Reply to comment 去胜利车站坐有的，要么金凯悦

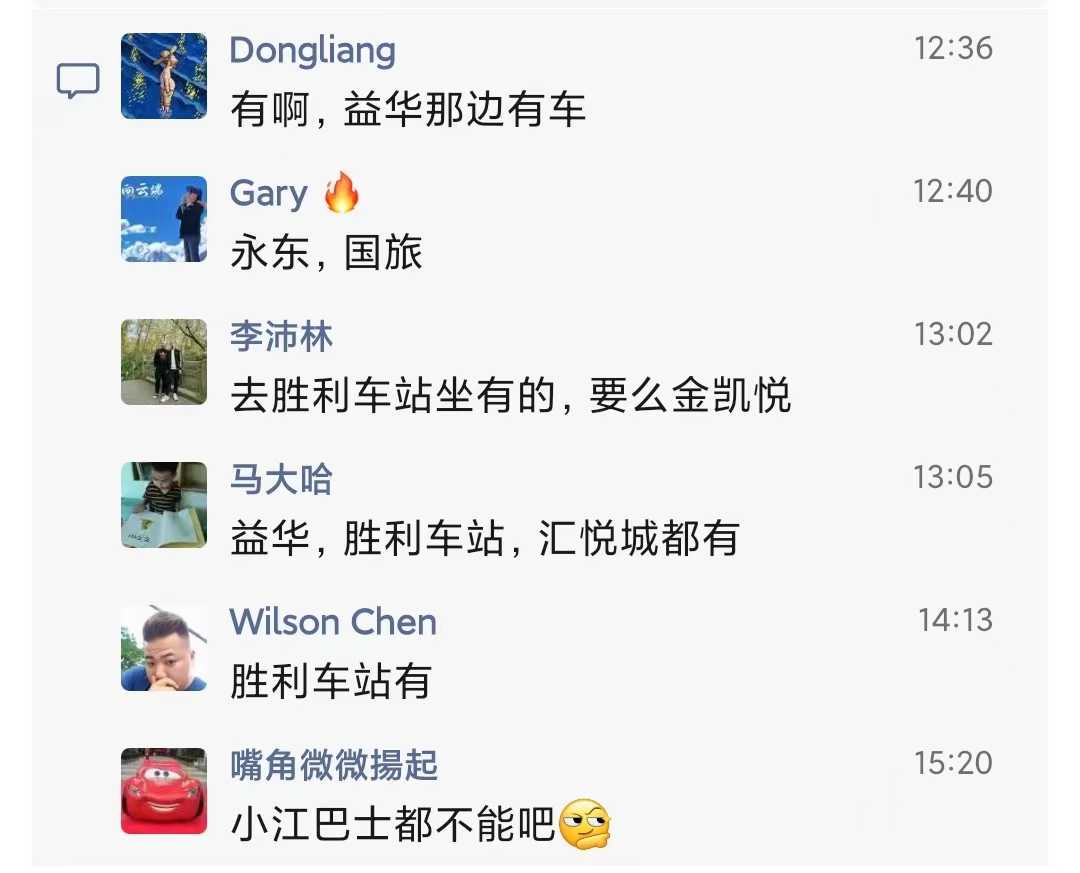tap(510, 397)
